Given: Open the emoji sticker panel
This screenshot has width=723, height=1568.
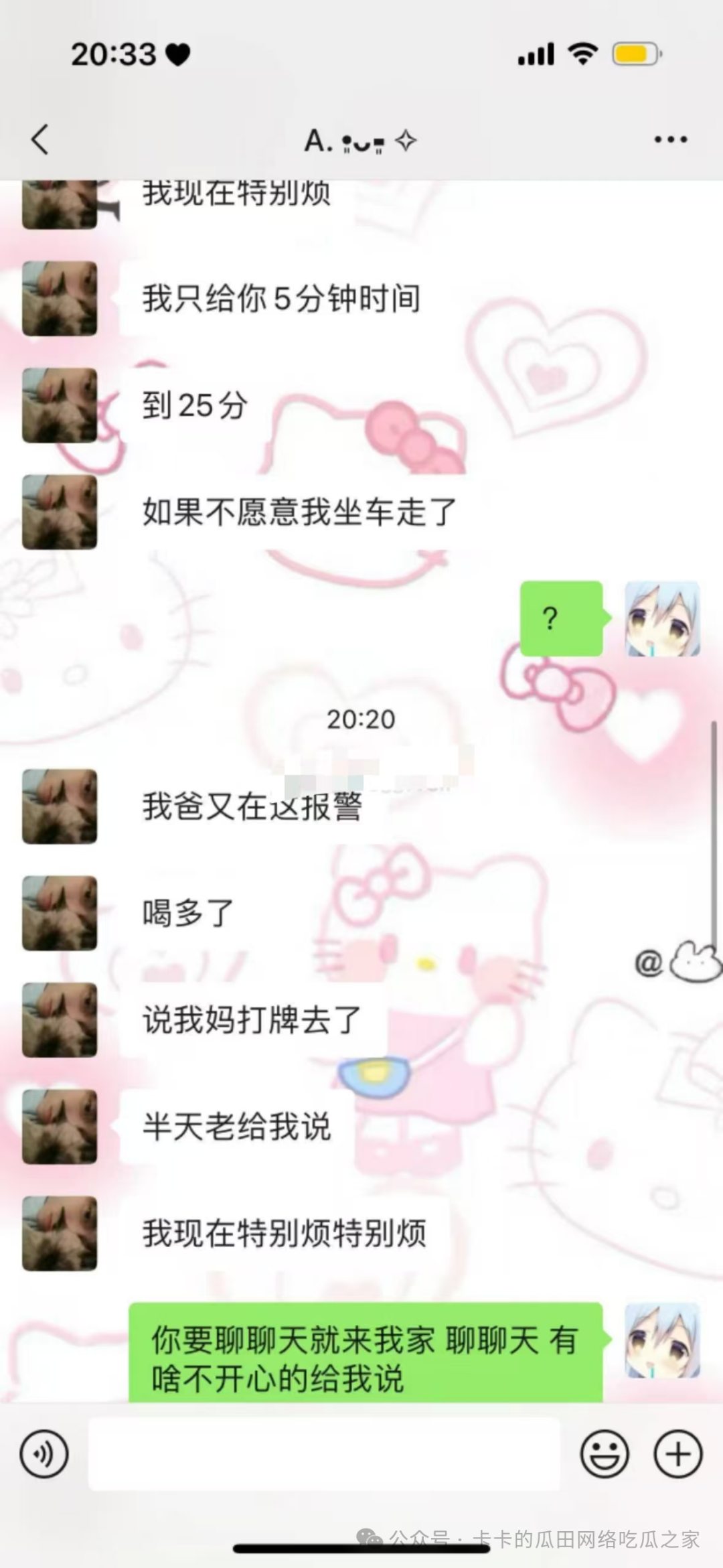Looking at the screenshot, I should 604,1454.
